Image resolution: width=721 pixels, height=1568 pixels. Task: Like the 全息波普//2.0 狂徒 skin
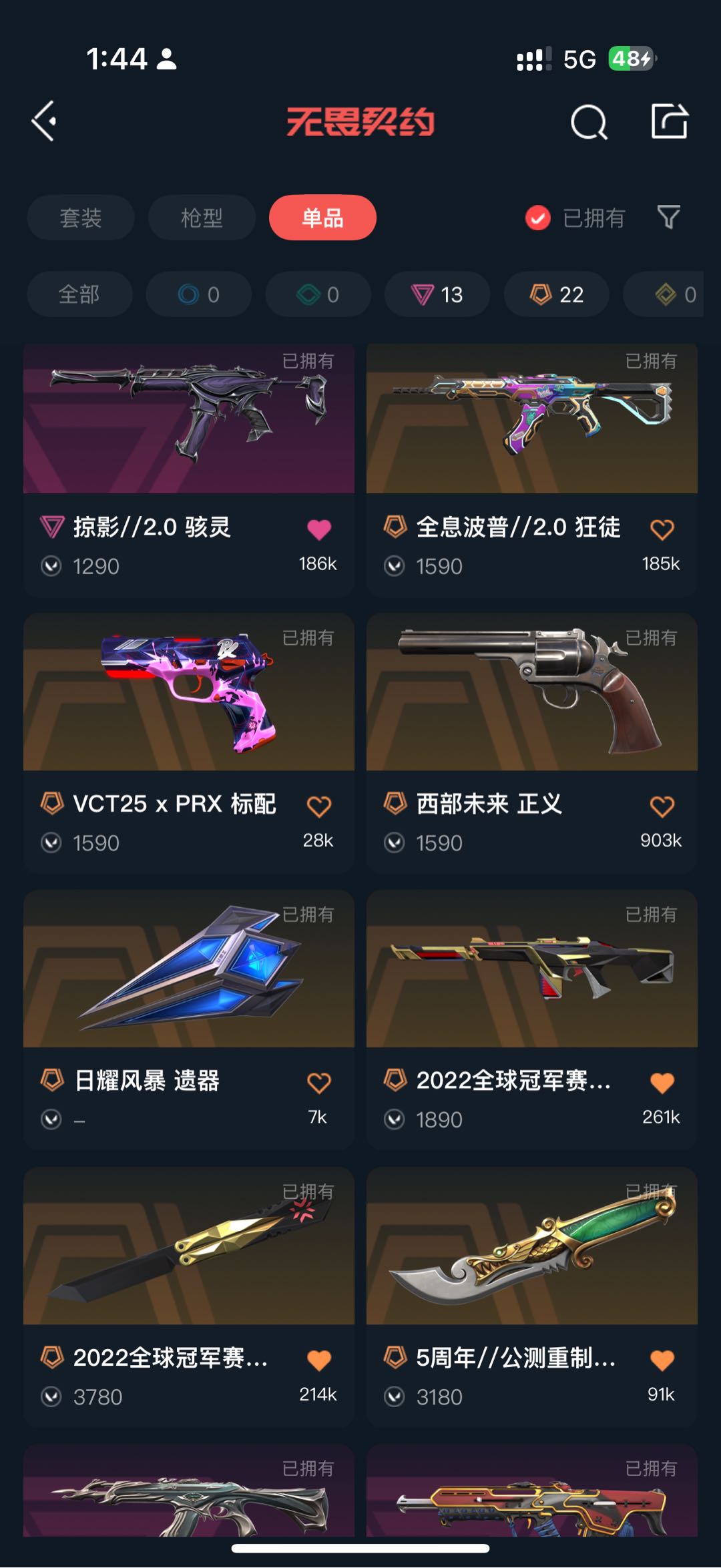coord(662,529)
